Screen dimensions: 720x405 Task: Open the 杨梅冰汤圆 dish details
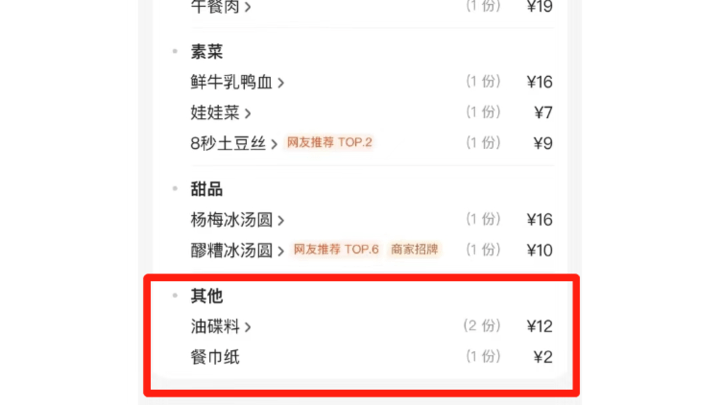(x=237, y=220)
